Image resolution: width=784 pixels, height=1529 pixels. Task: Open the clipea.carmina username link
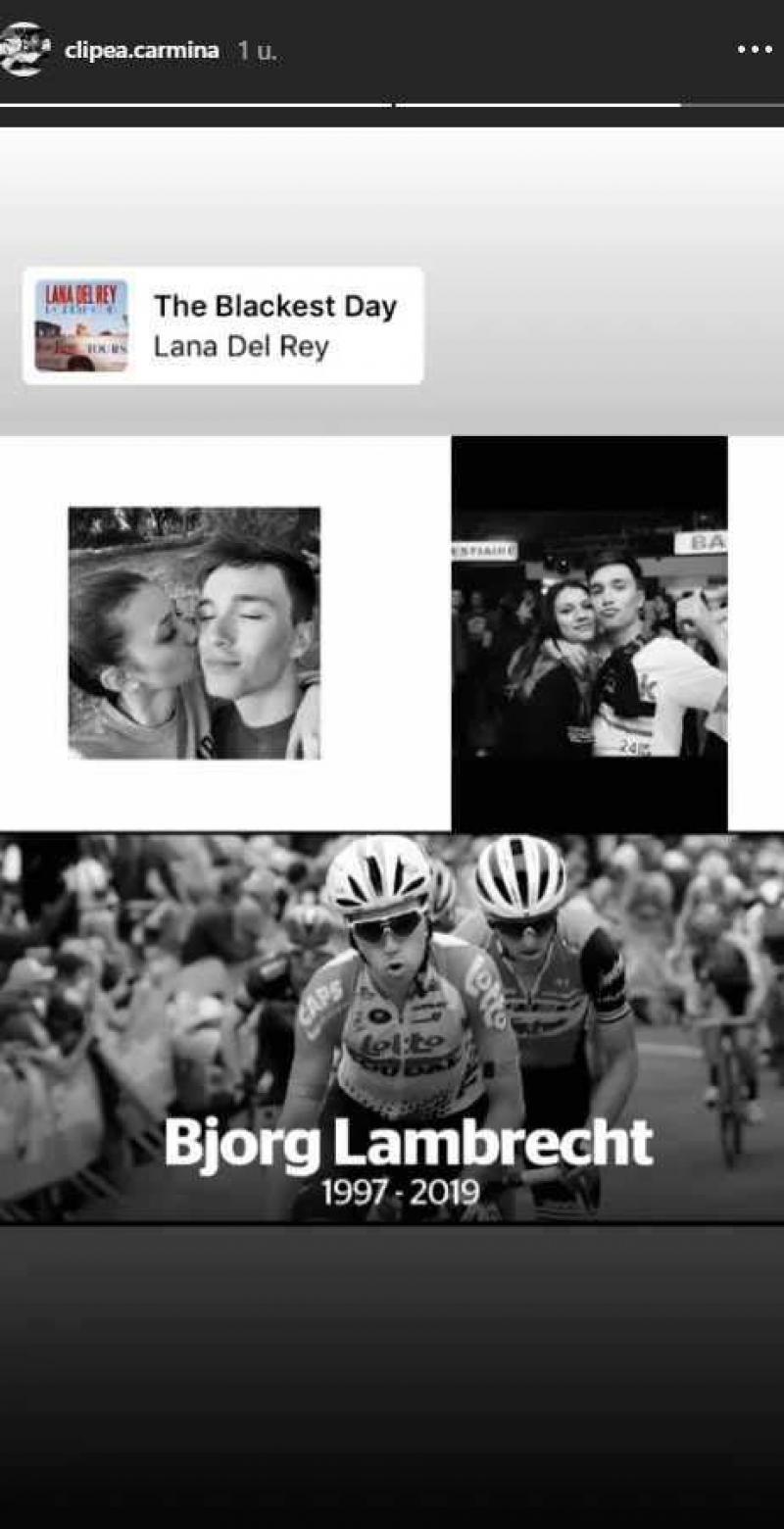pos(141,51)
